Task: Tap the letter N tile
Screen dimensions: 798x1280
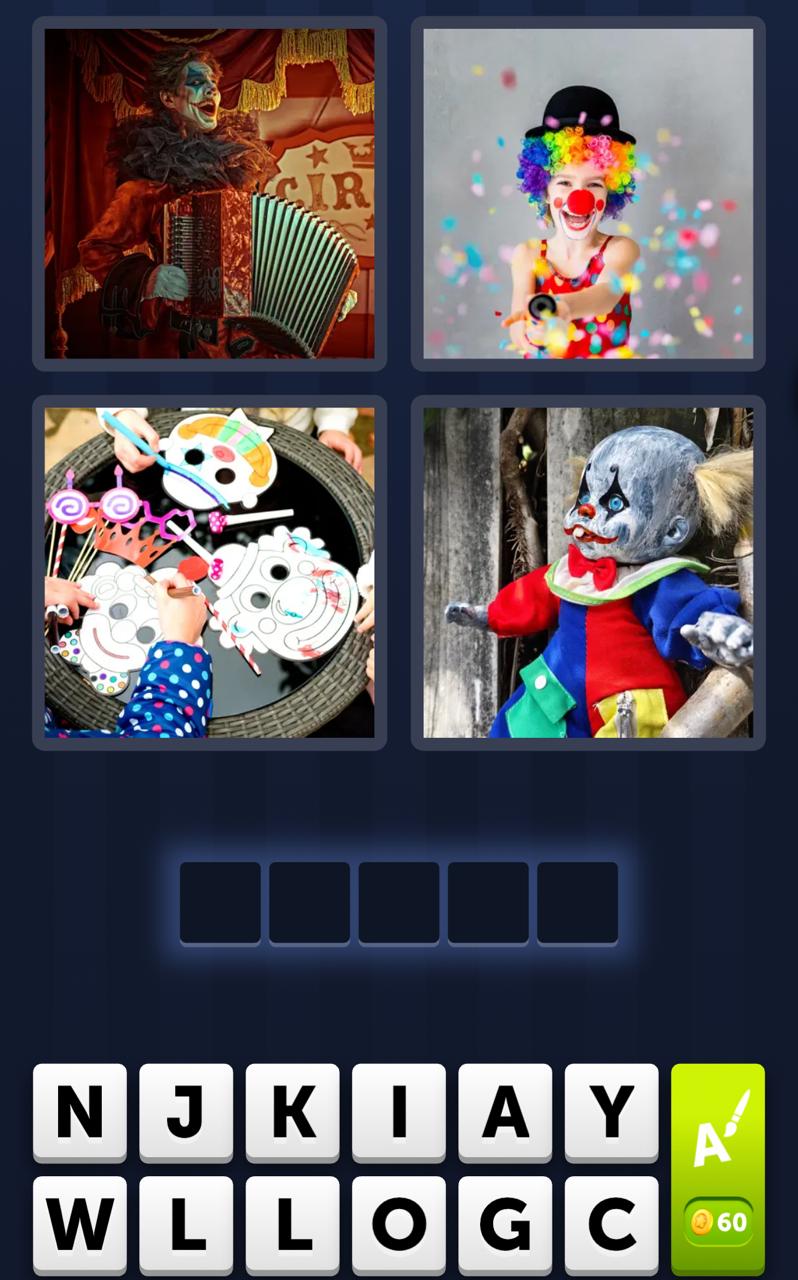Action: tap(80, 1111)
